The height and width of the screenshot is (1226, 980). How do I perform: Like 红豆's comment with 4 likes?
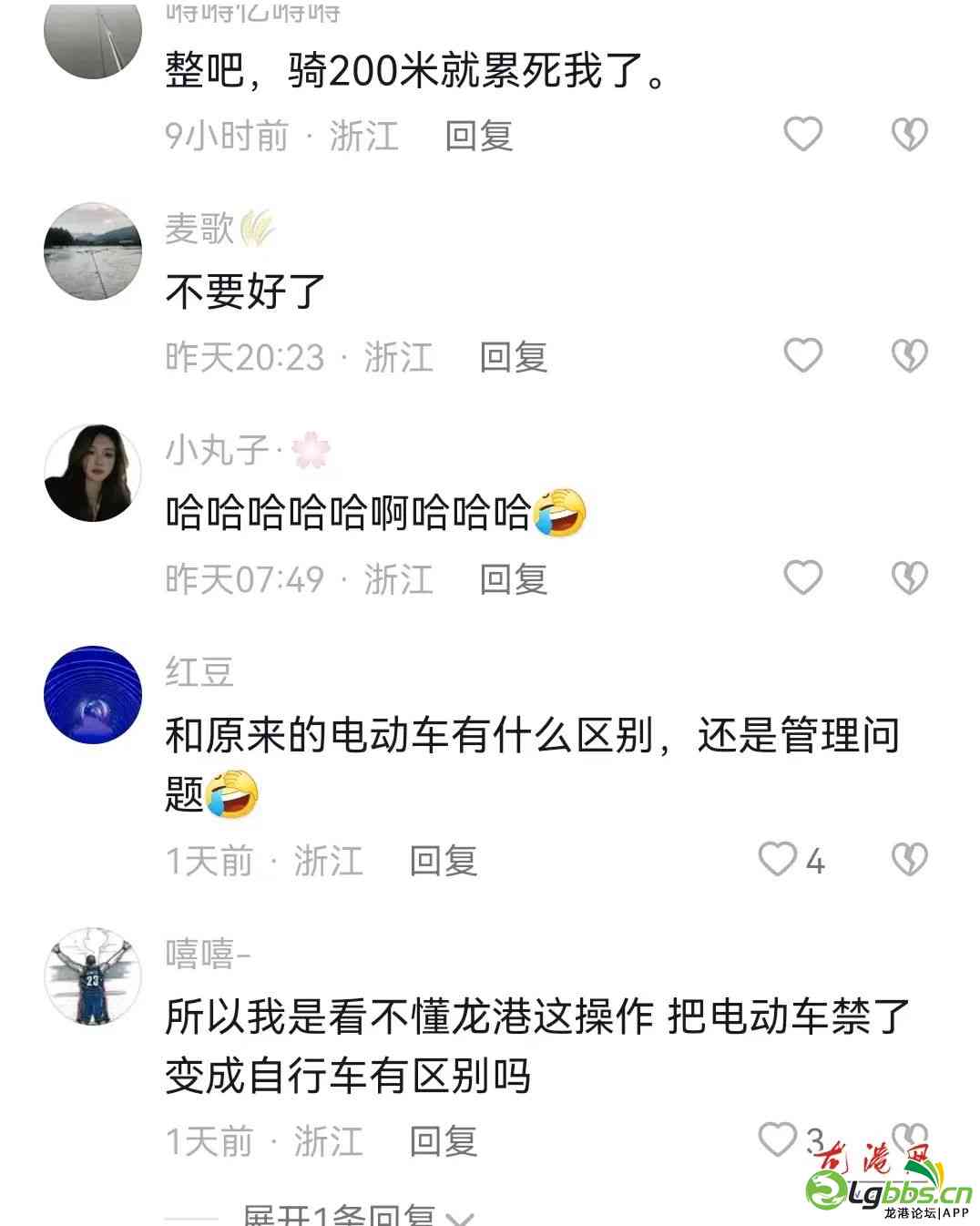click(778, 859)
